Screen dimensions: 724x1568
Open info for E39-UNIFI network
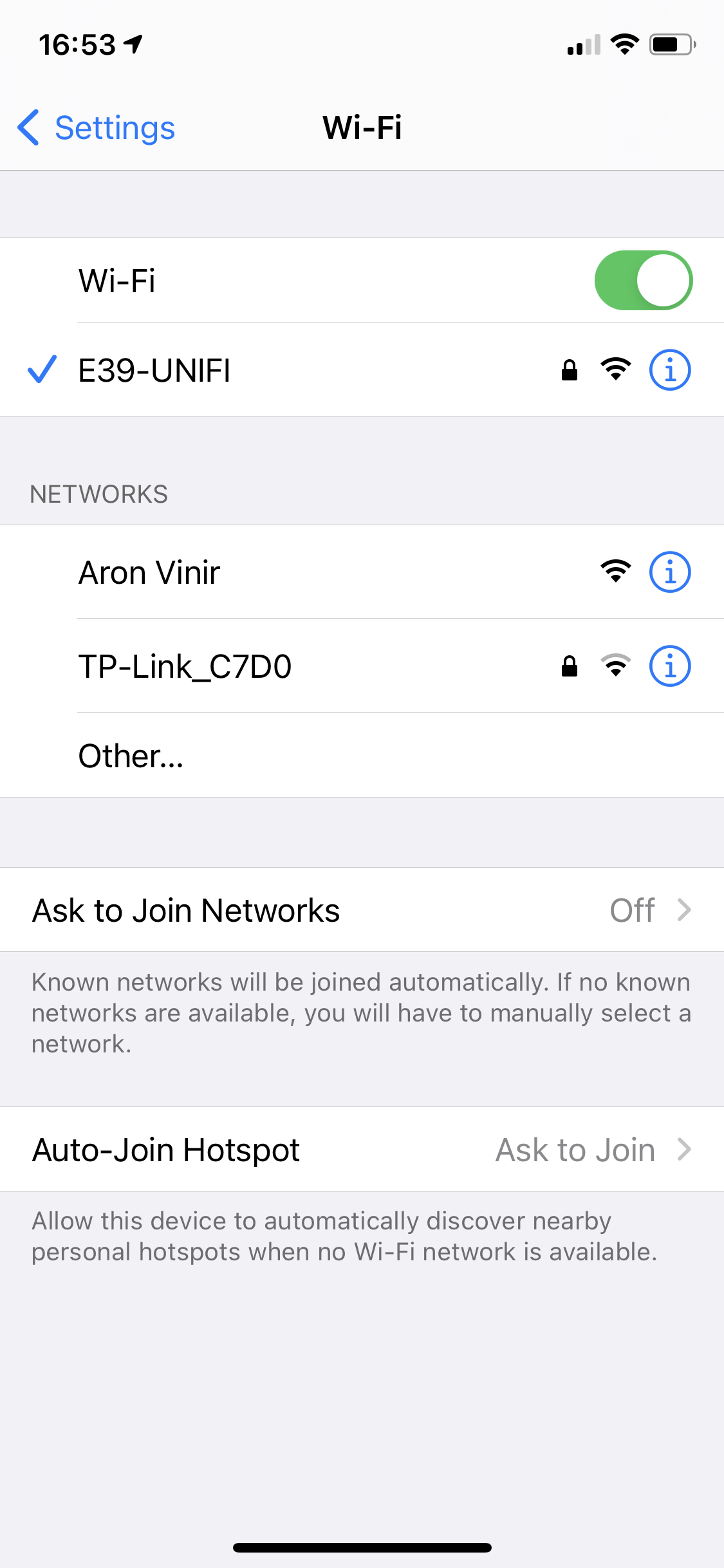tap(669, 371)
